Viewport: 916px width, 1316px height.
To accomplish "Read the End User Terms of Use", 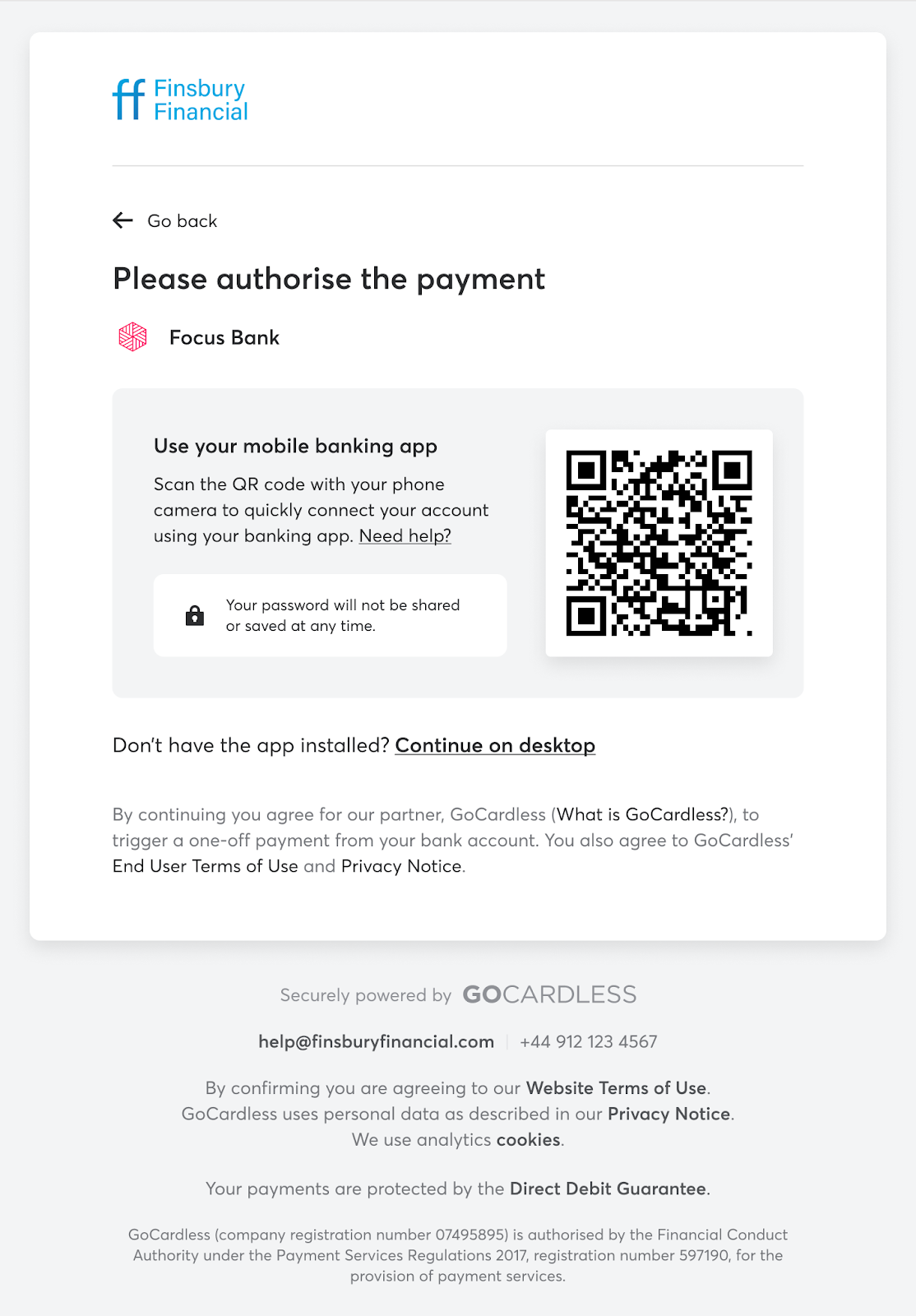I will [x=205, y=866].
